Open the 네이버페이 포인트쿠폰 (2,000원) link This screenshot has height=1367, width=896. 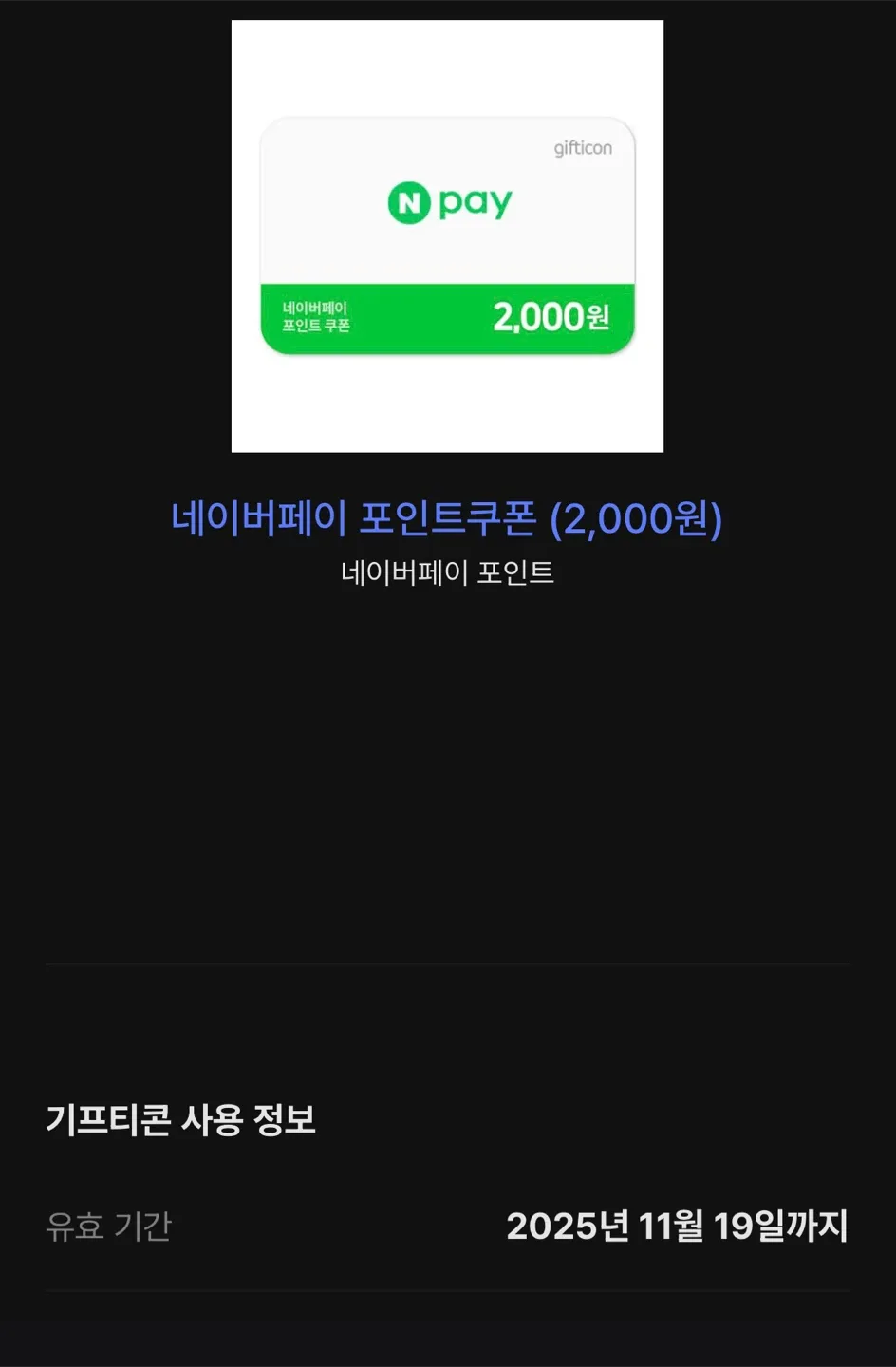446,519
